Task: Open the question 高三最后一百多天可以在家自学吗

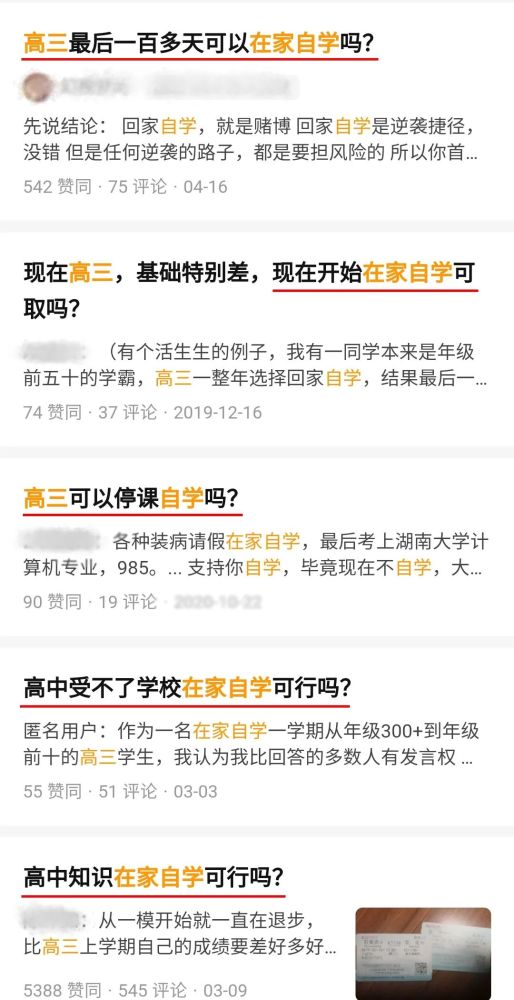Action: 198,43
